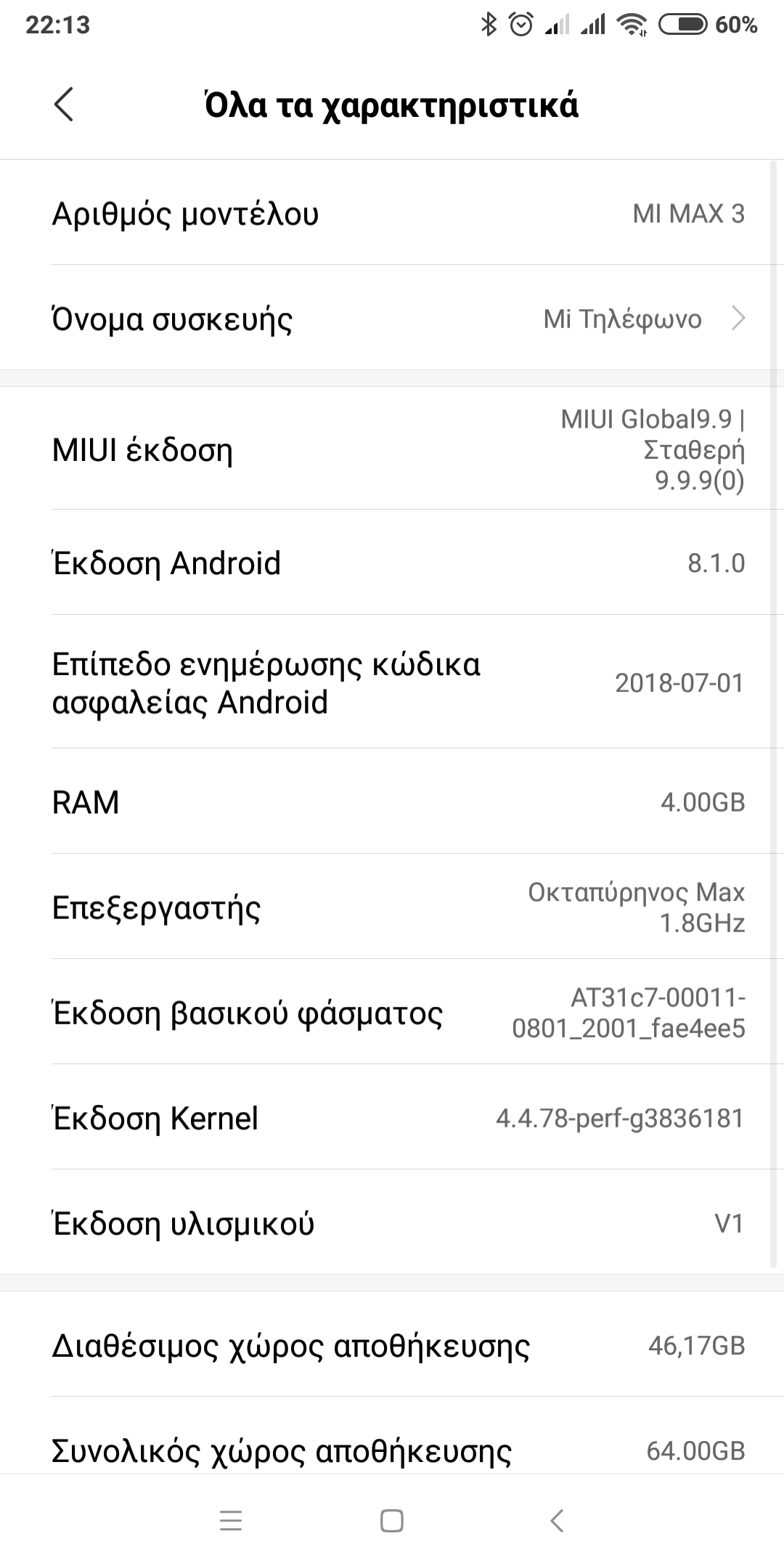Go back using the top arrow
Viewport: 784px width, 1568px height.
[x=64, y=105]
